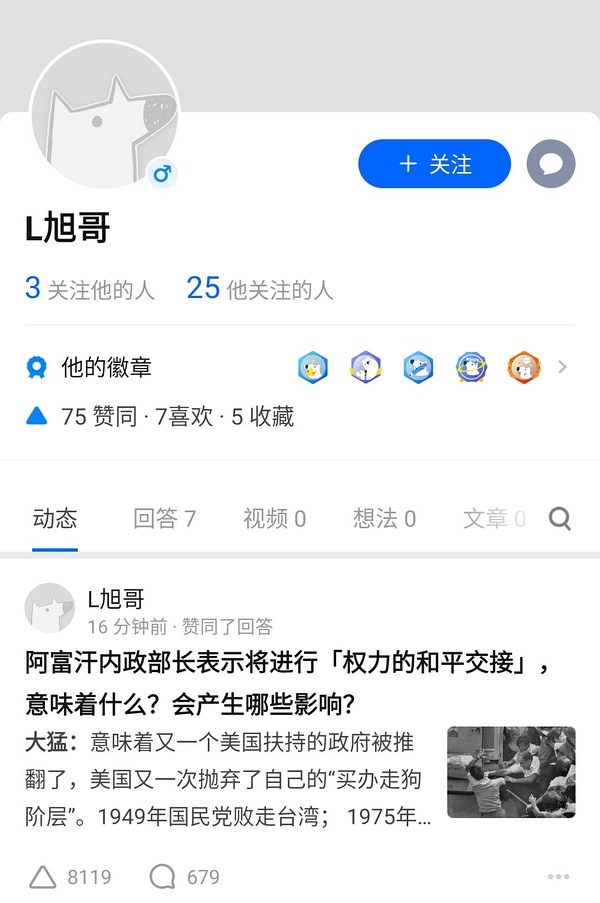Open the 他的徽章 badges row
Viewport: 600px width, 903px height.
pyautogui.click(x=300, y=368)
